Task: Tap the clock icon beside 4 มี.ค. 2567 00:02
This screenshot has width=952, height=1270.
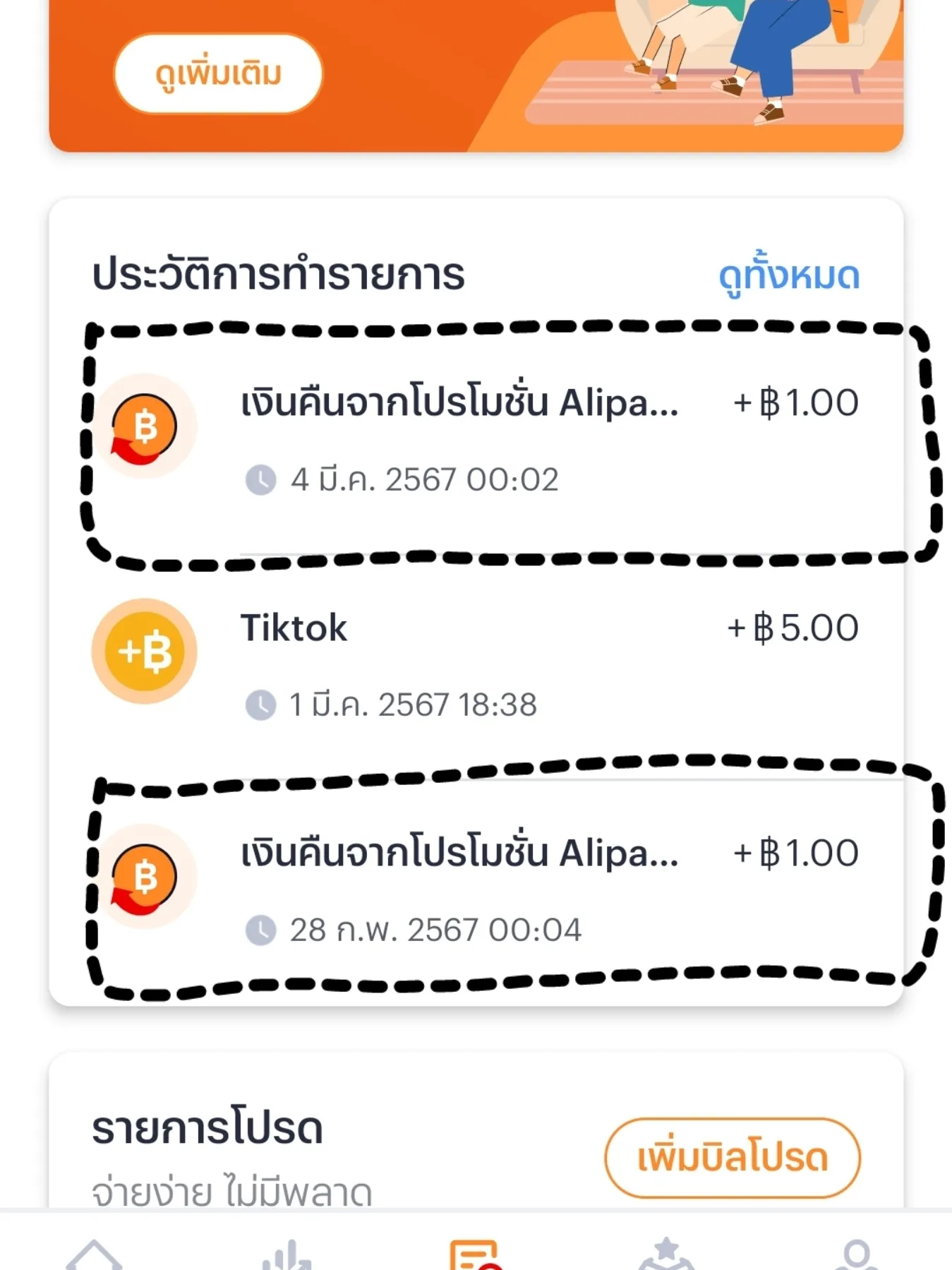Action: [x=262, y=479]
